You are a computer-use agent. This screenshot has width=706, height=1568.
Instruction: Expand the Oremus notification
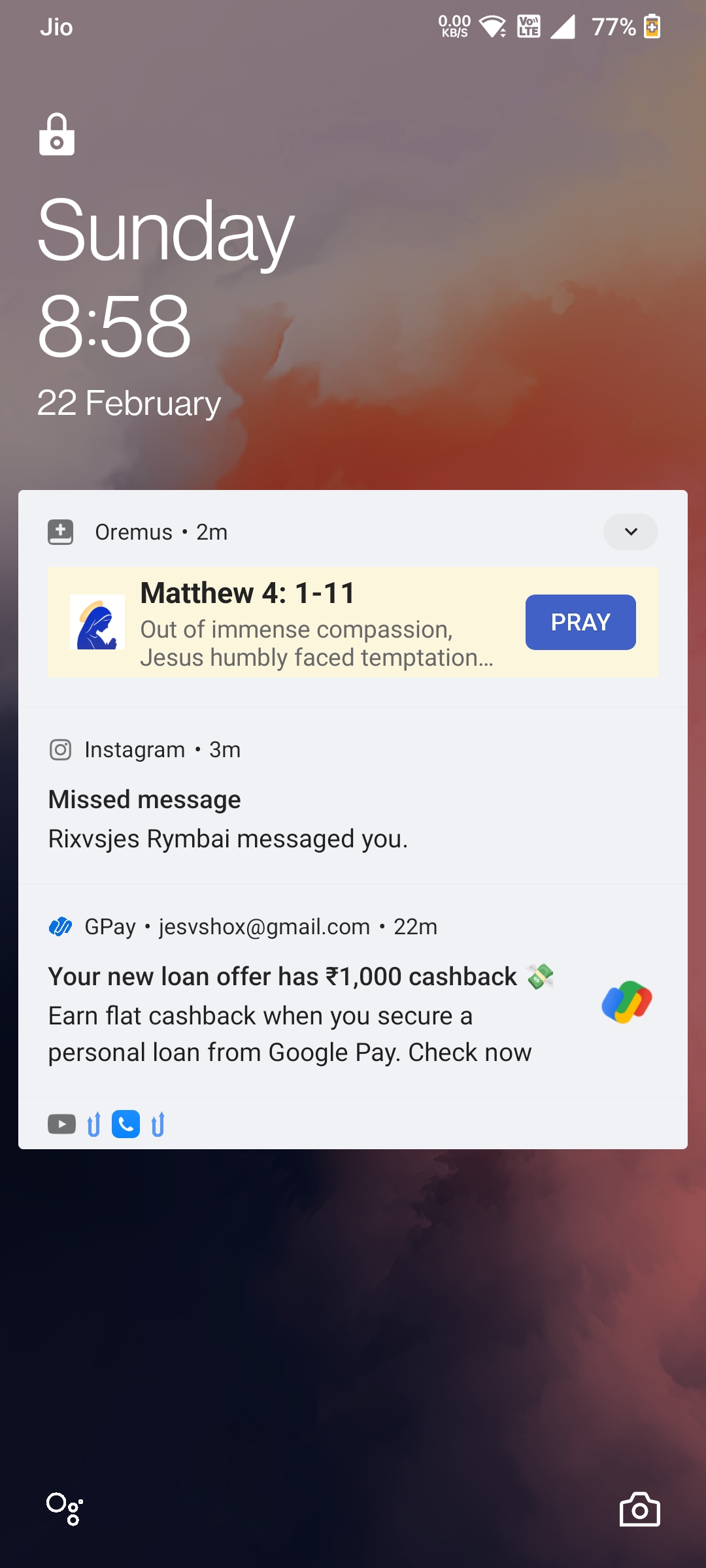(x=630, y=532)
